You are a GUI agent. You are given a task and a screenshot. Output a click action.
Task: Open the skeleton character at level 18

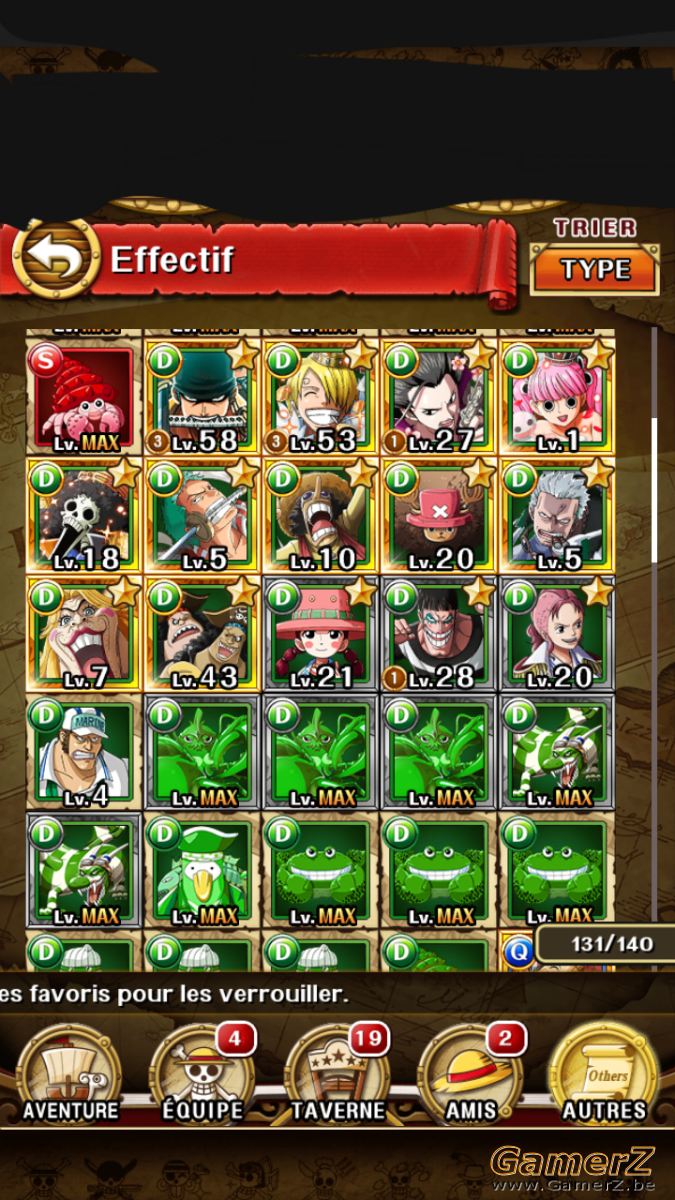point(82,516)
